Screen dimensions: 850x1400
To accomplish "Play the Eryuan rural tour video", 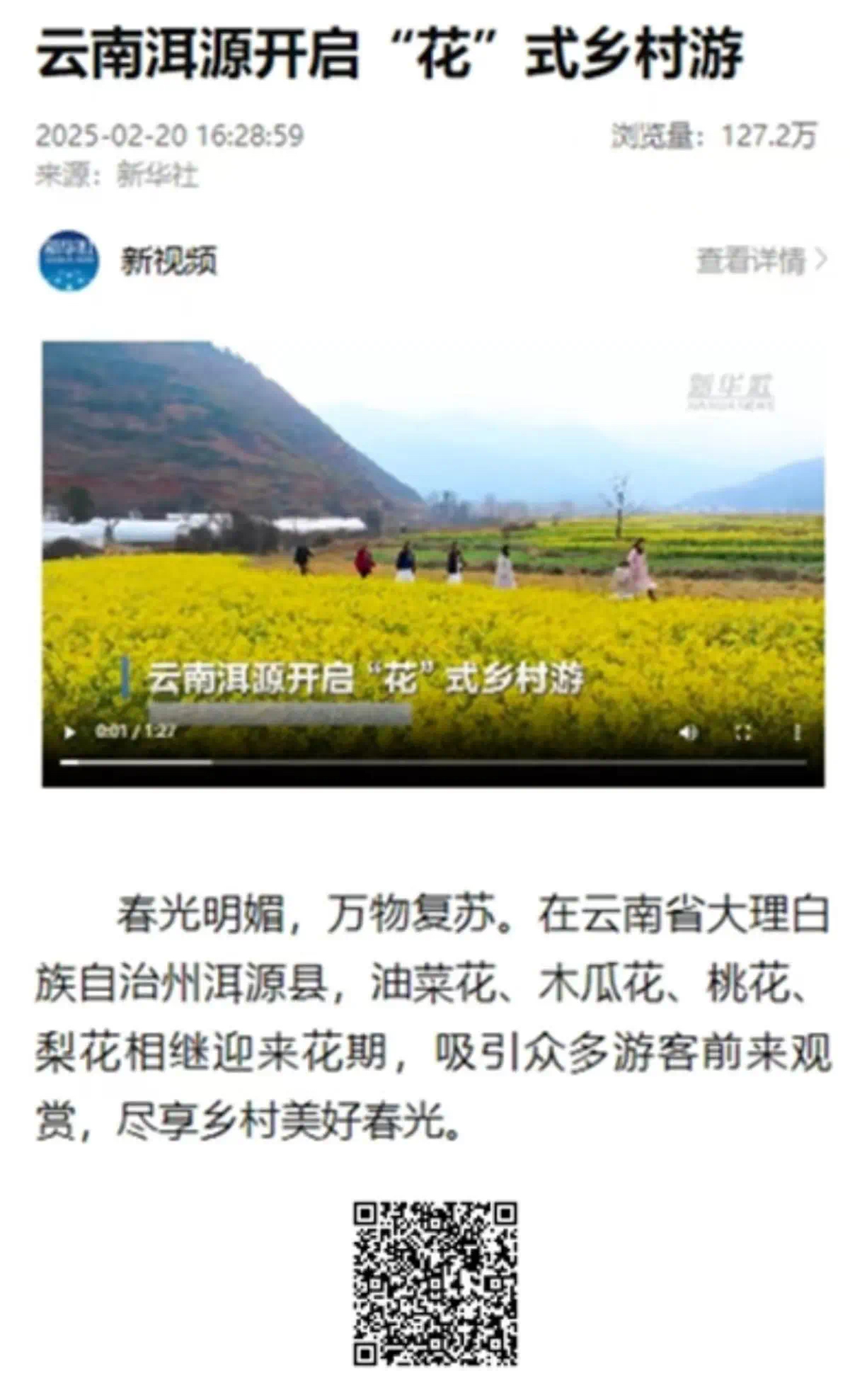I will (69, 732).
